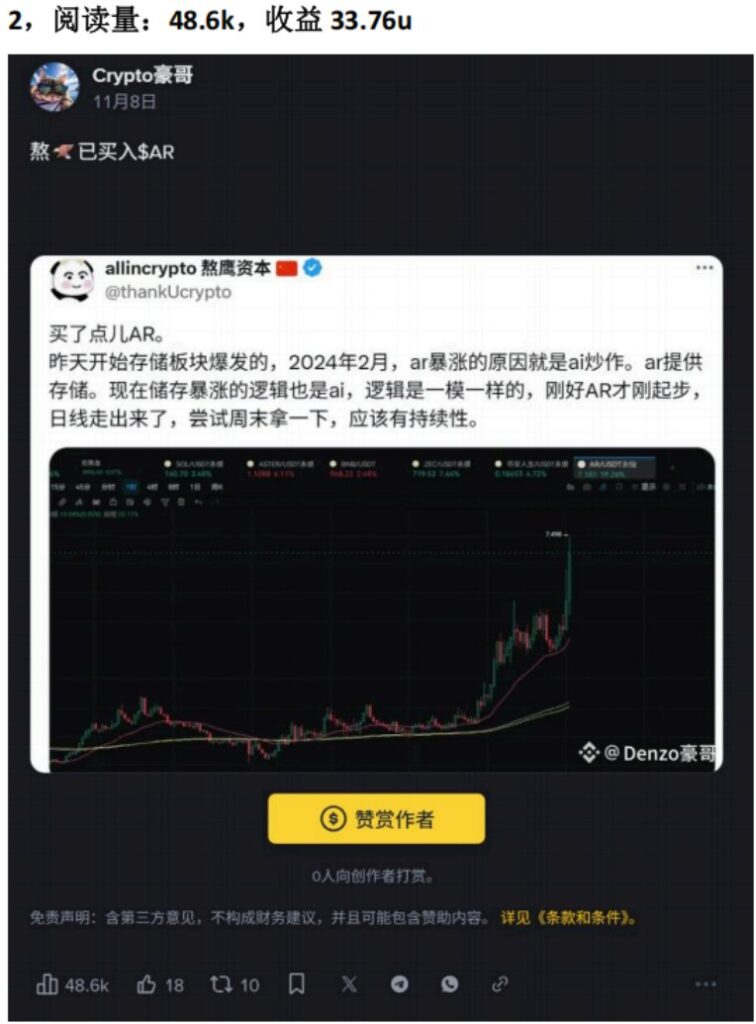Share the post via WhatsApp

[x=449, y=984]
